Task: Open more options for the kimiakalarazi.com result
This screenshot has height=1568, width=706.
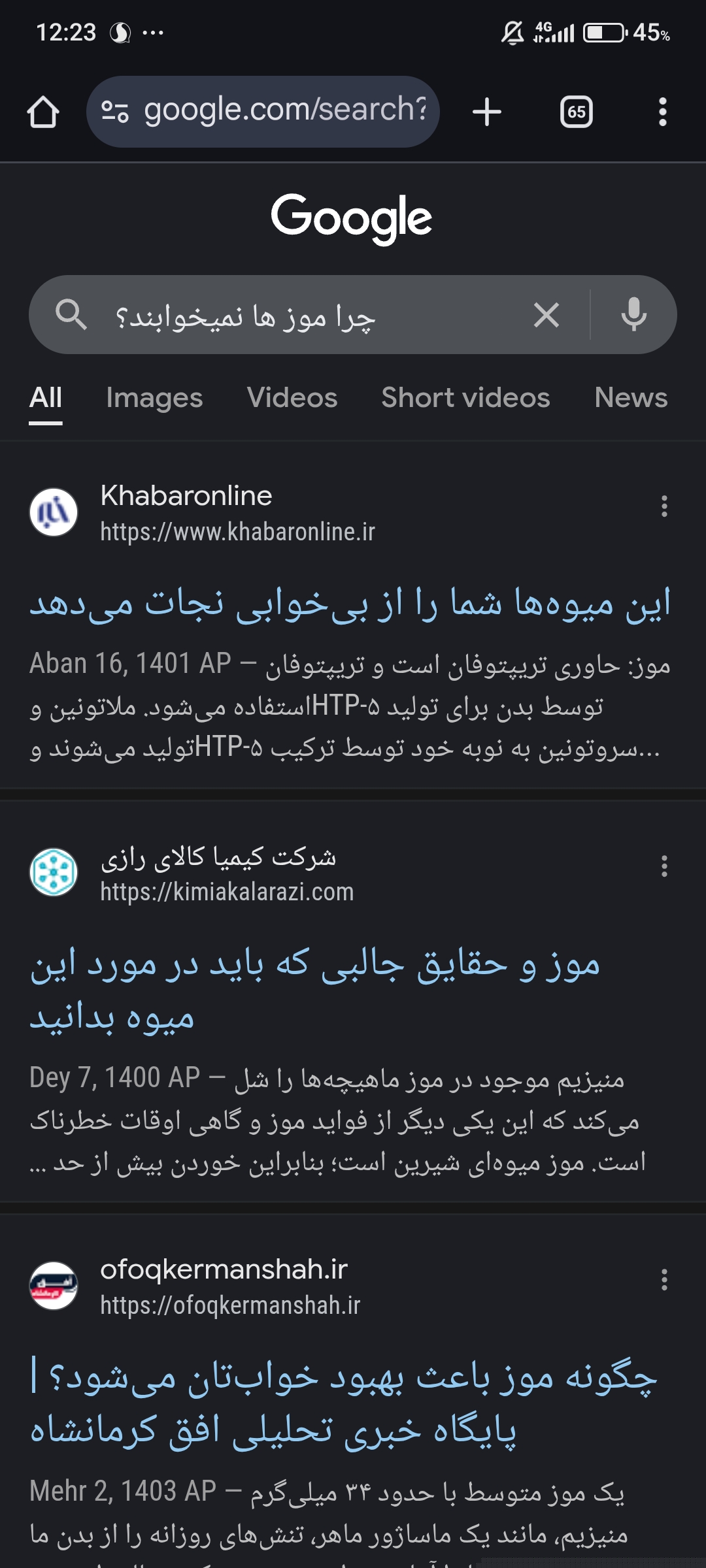Action: tap(664, 866)
